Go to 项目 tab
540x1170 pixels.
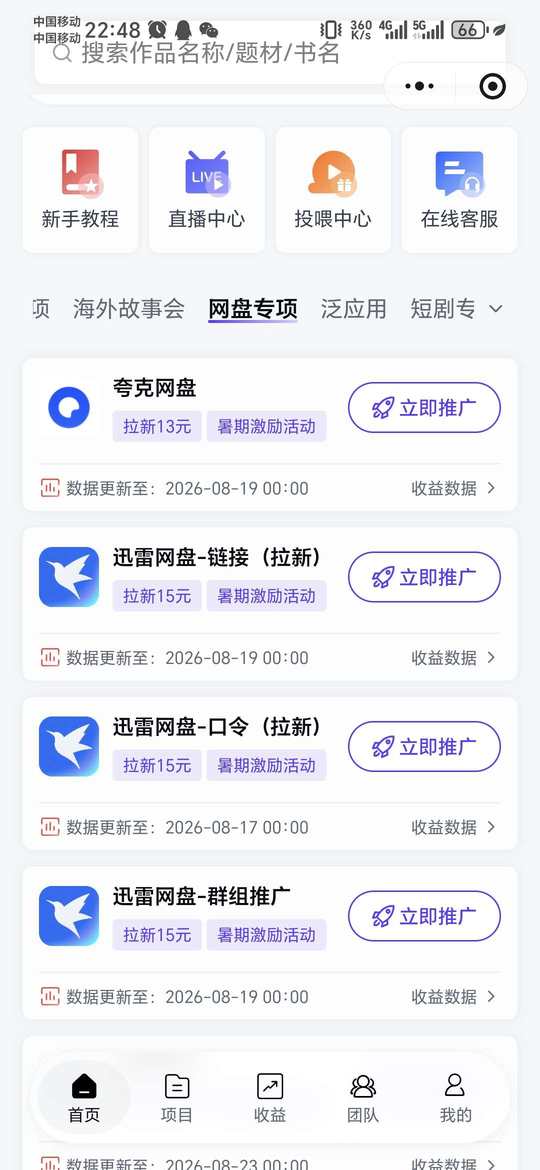(x=177, y=1098)
